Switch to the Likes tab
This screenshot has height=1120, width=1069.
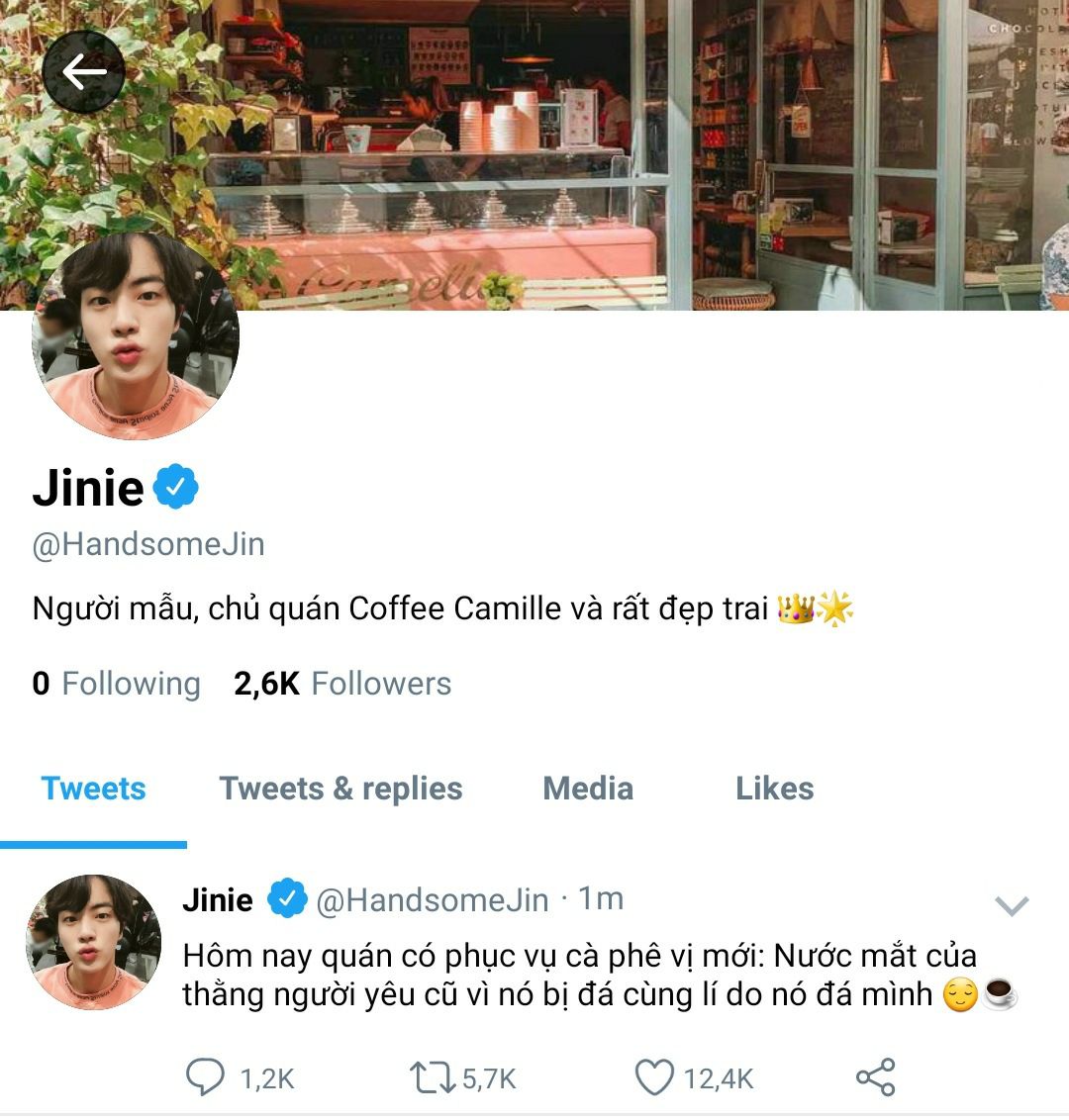(x=774, y=789)
